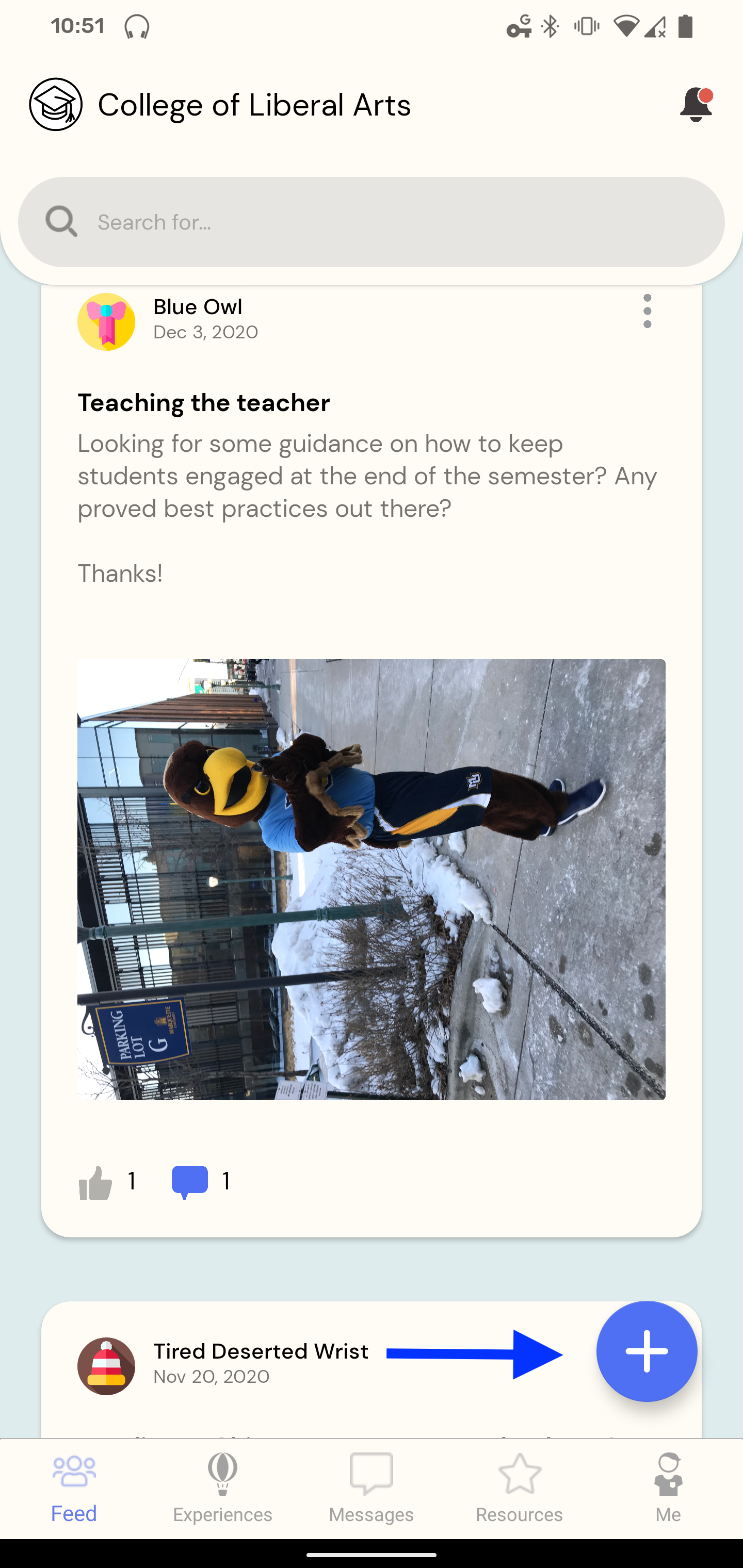Go to the Me tab

(x=668, y=1488)
